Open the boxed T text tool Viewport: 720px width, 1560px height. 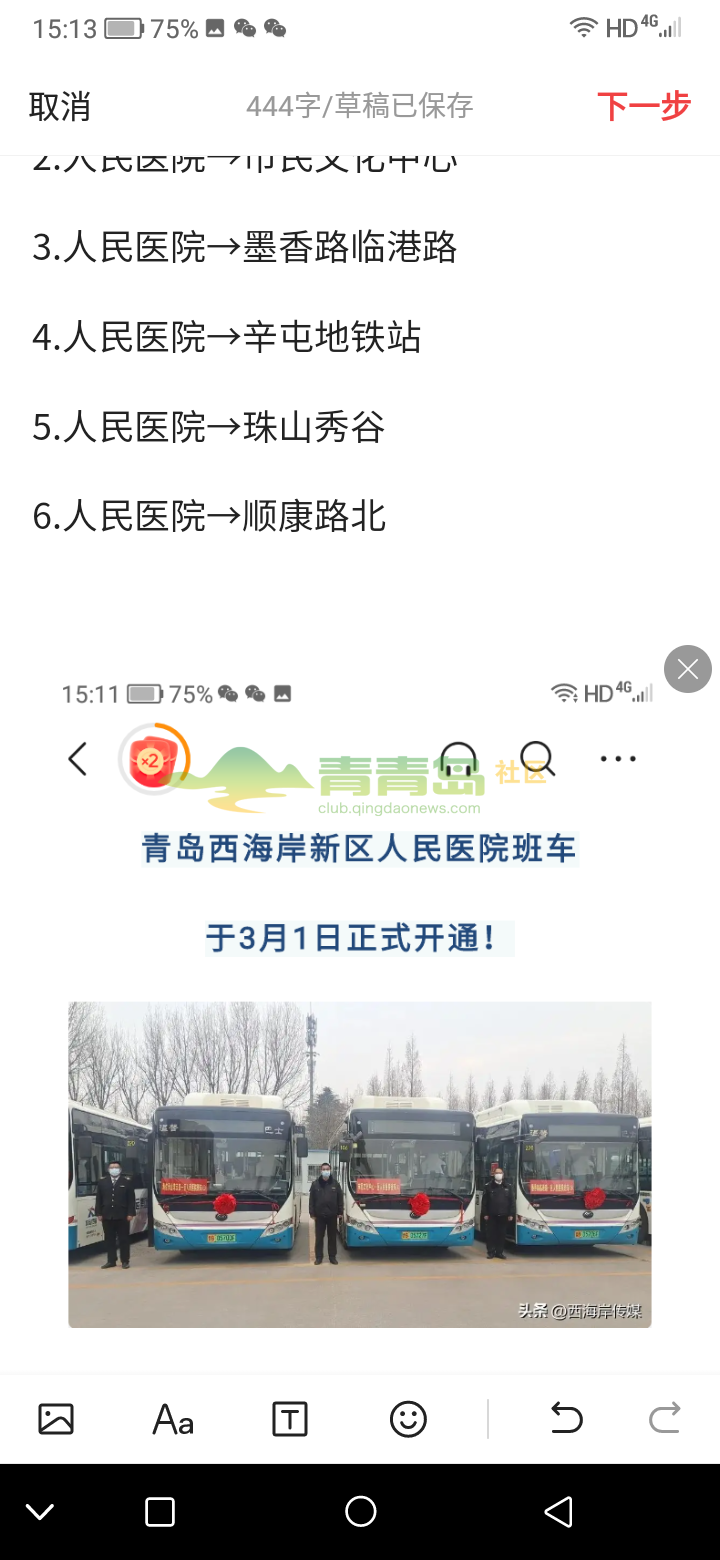290,1418
